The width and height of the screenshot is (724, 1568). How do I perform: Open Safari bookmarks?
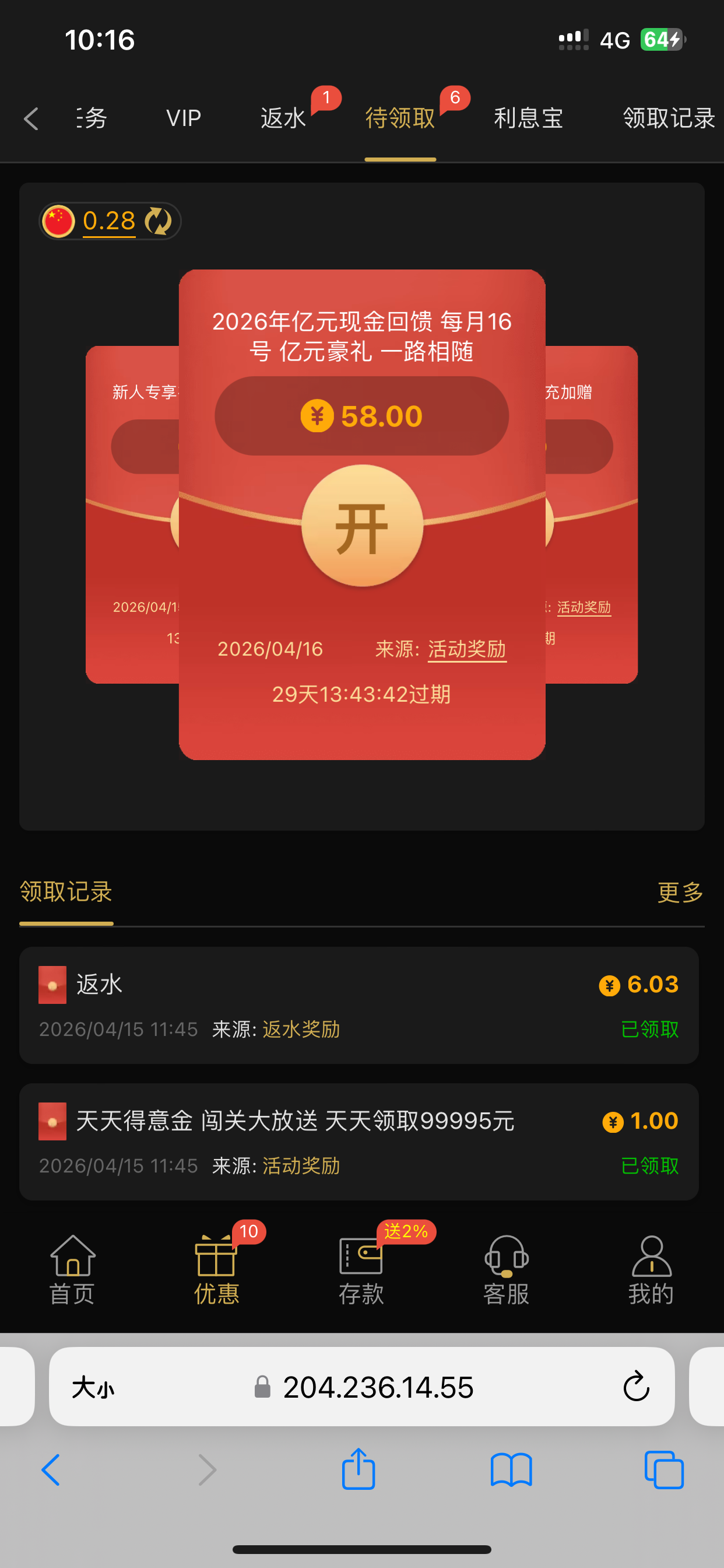[511, 1469]
